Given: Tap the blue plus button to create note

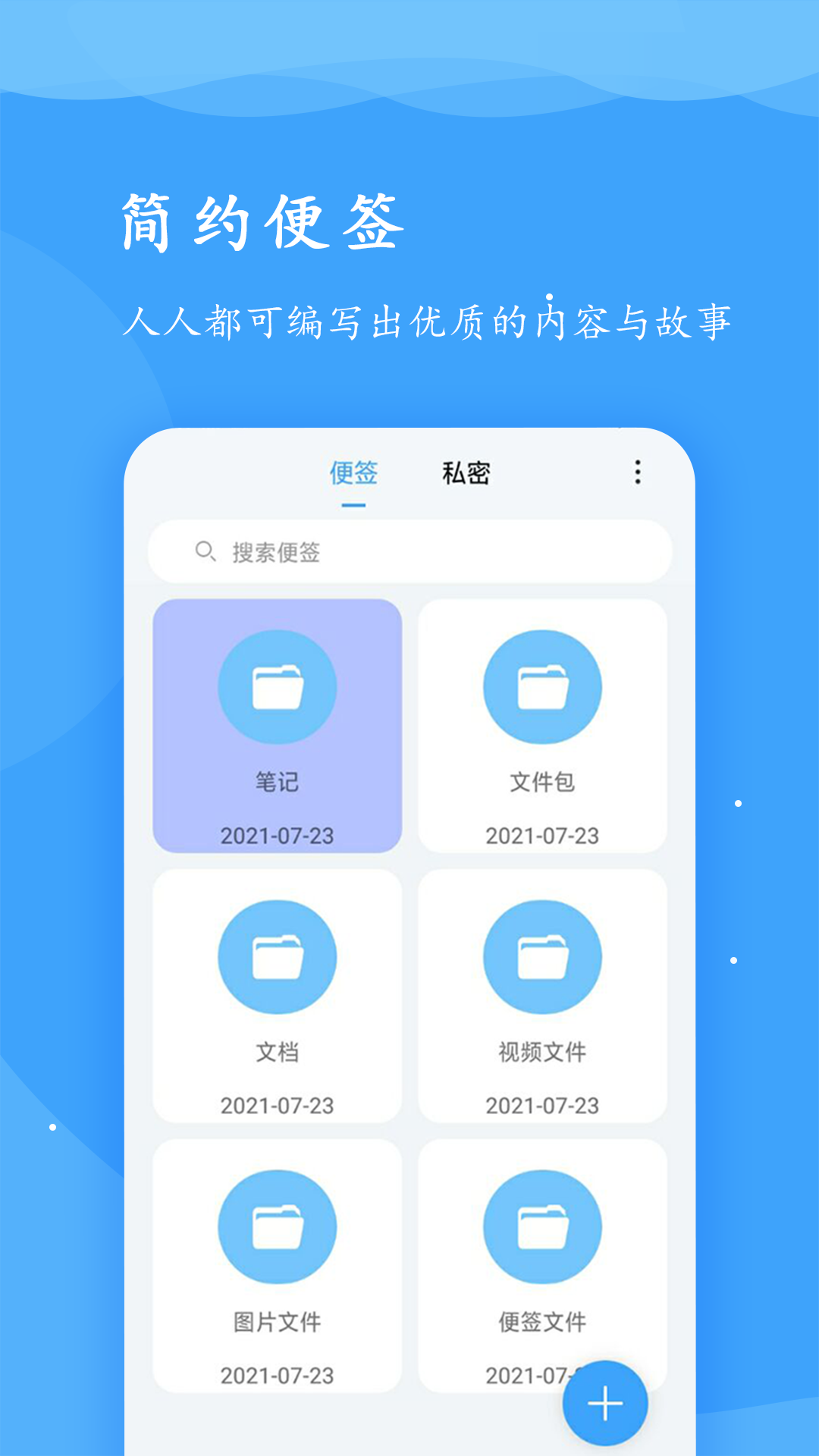Looking at the screenshot, I should 604,1402.
